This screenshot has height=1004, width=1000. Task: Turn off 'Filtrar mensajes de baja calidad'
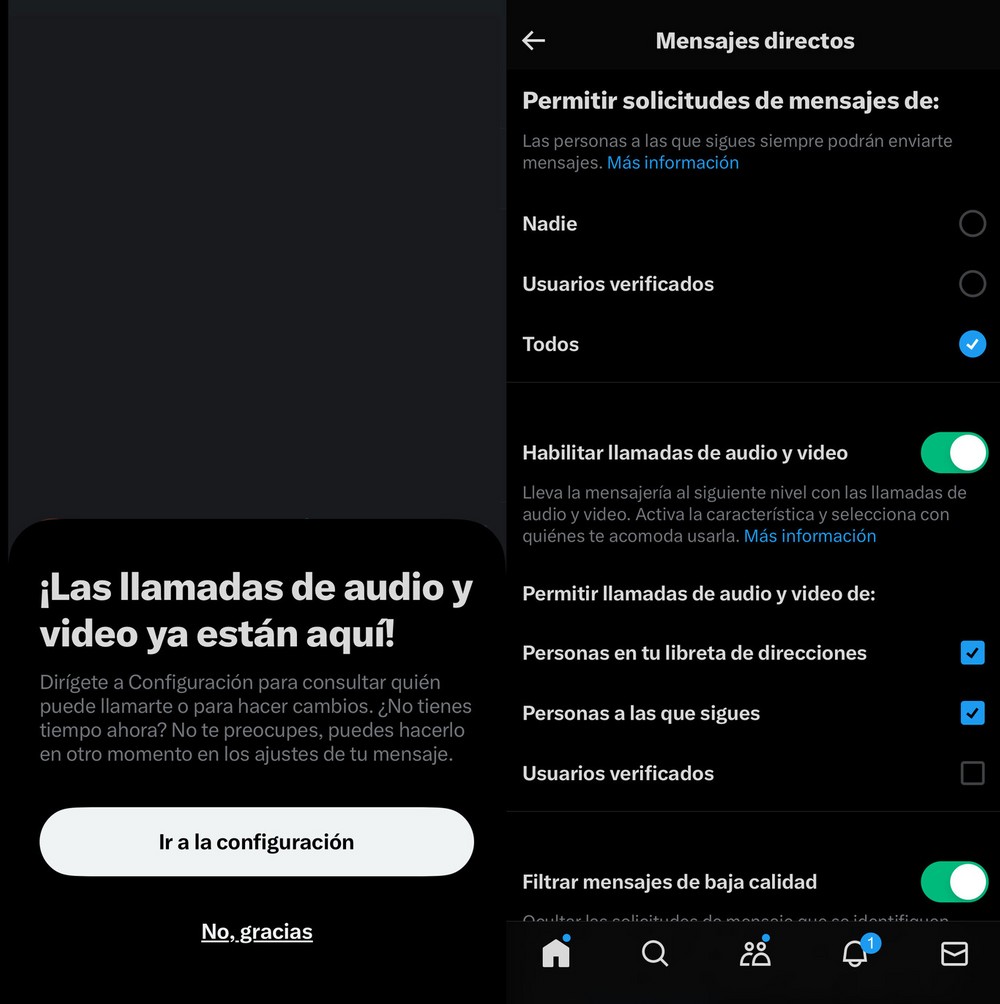953,882
